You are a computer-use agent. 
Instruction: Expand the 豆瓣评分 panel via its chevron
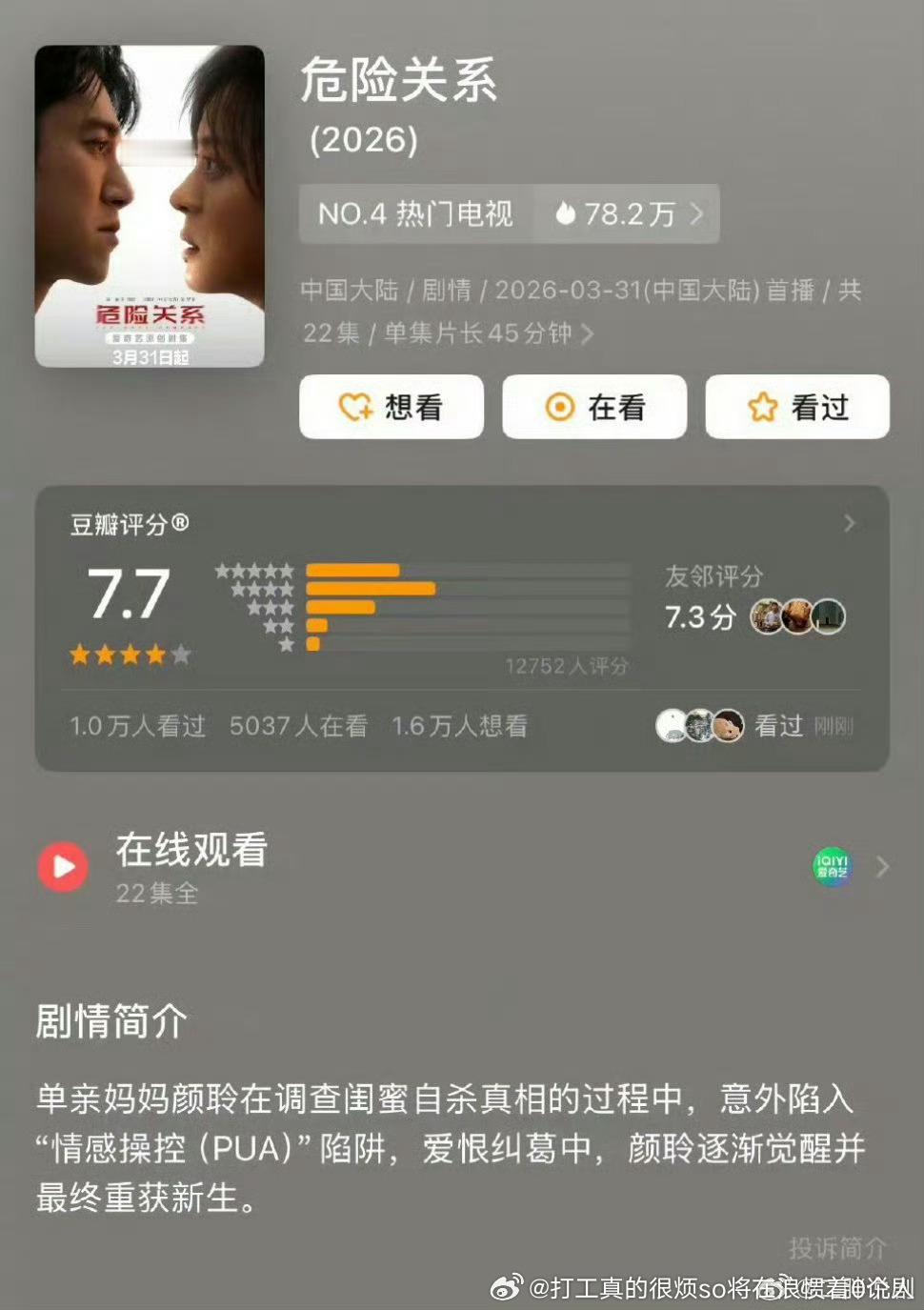(x=848, y=524)
